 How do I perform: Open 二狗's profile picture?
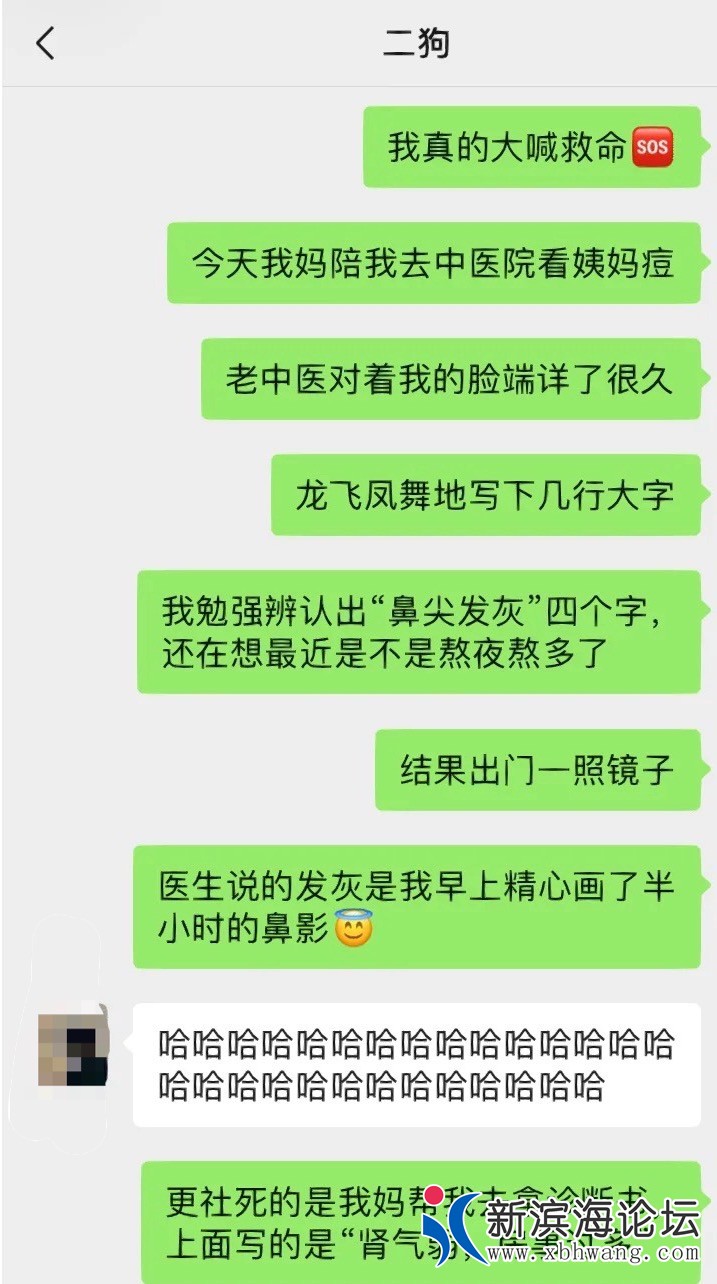click(72, 1048)
